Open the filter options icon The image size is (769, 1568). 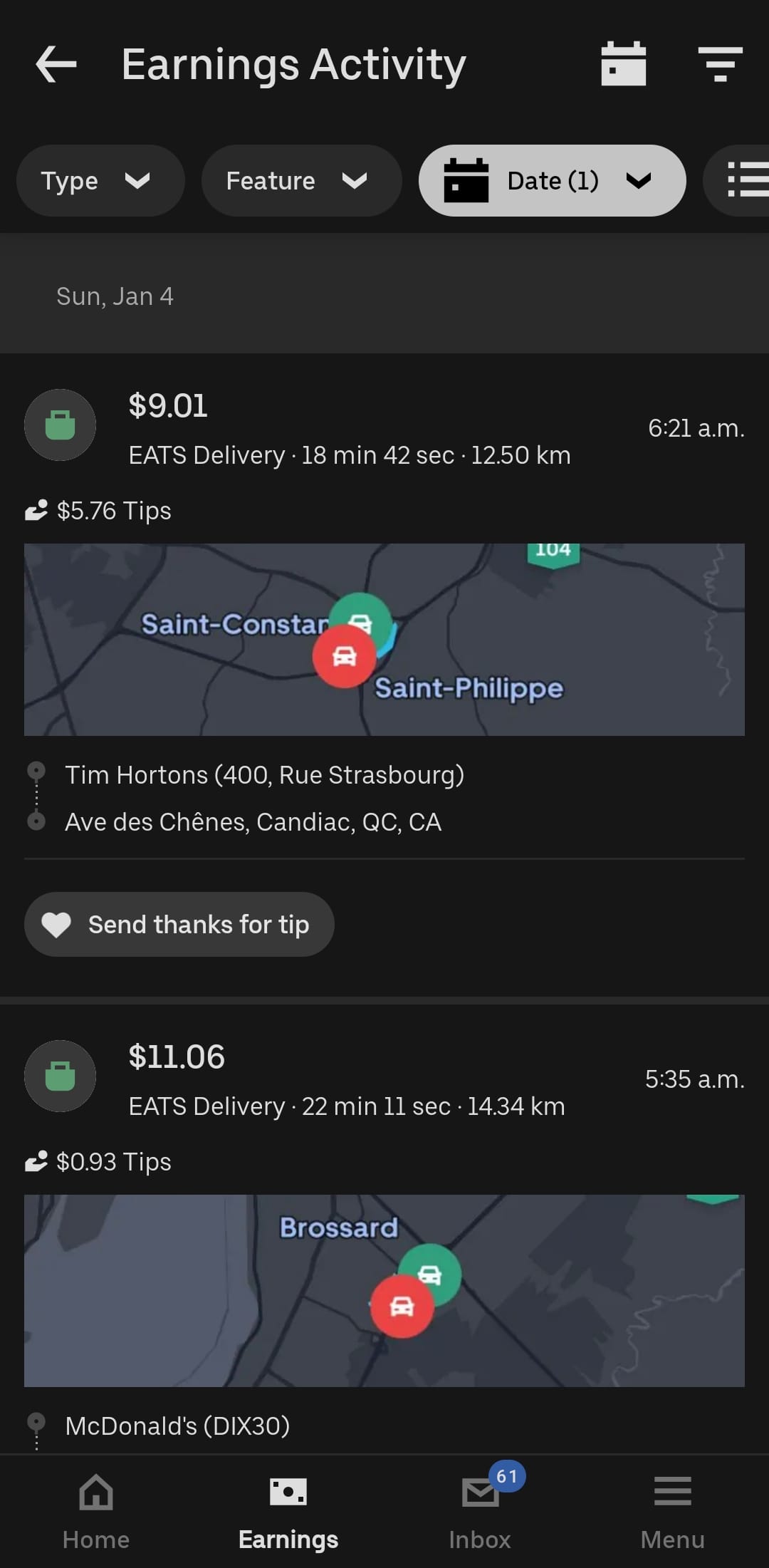[720, 64]
